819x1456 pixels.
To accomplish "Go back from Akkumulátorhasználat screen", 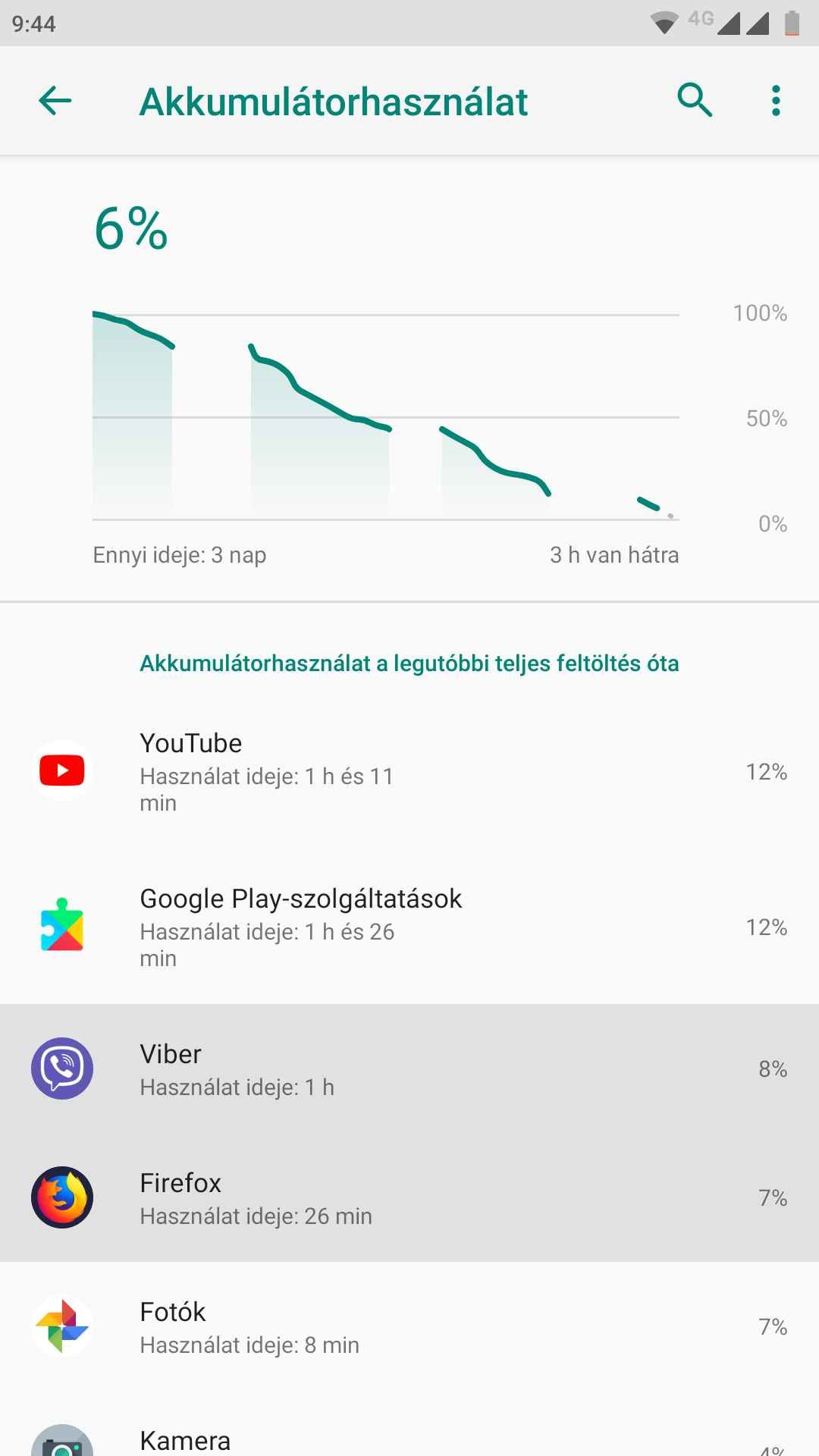I will tap(55, 101).
